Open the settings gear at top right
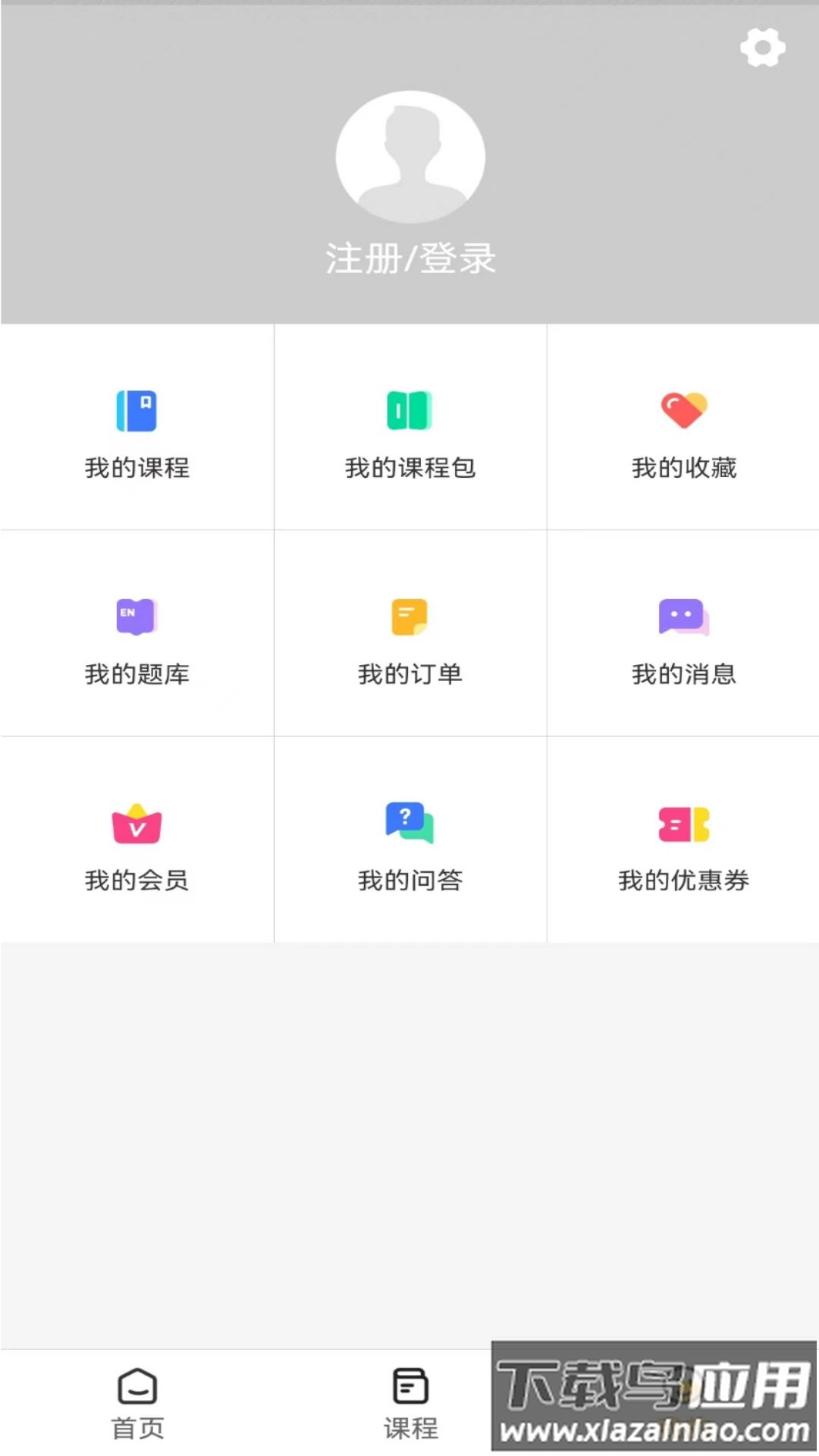This screenshot has height=1456, width=819. (x=761, y=47)
